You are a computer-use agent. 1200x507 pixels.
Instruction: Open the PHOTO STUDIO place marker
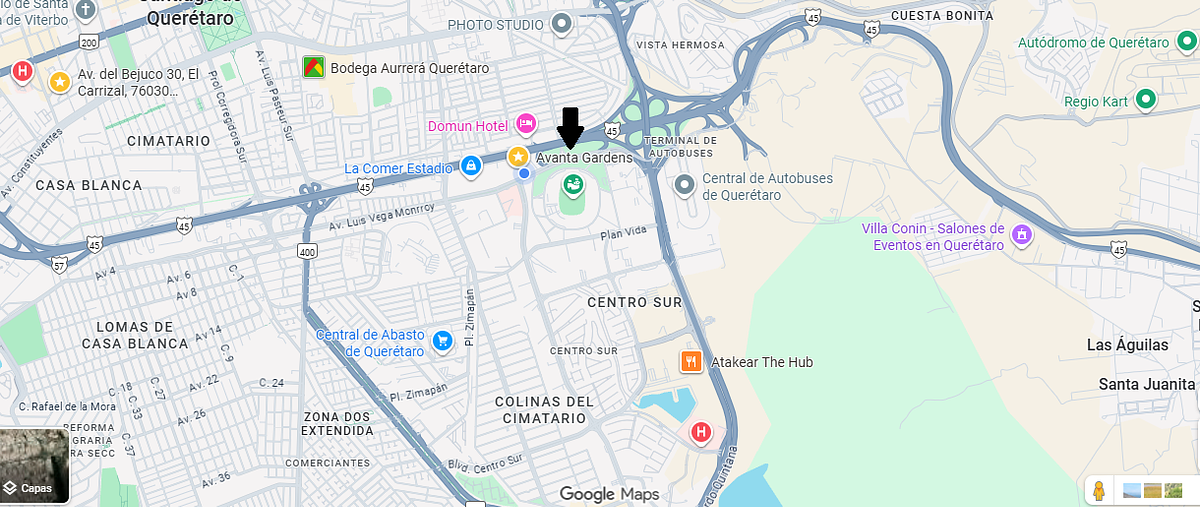pyautogui.click(x=562, y=23)
